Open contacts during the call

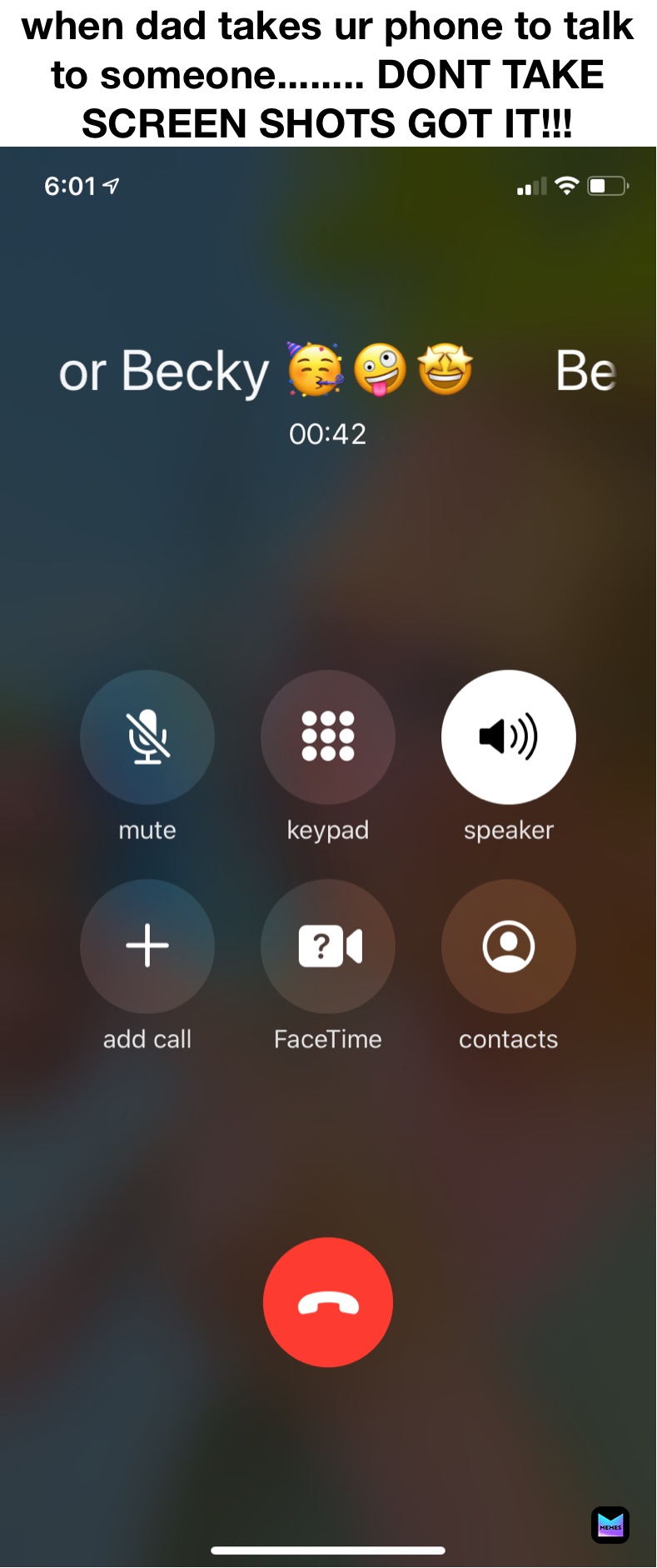(x=508, y=946)
